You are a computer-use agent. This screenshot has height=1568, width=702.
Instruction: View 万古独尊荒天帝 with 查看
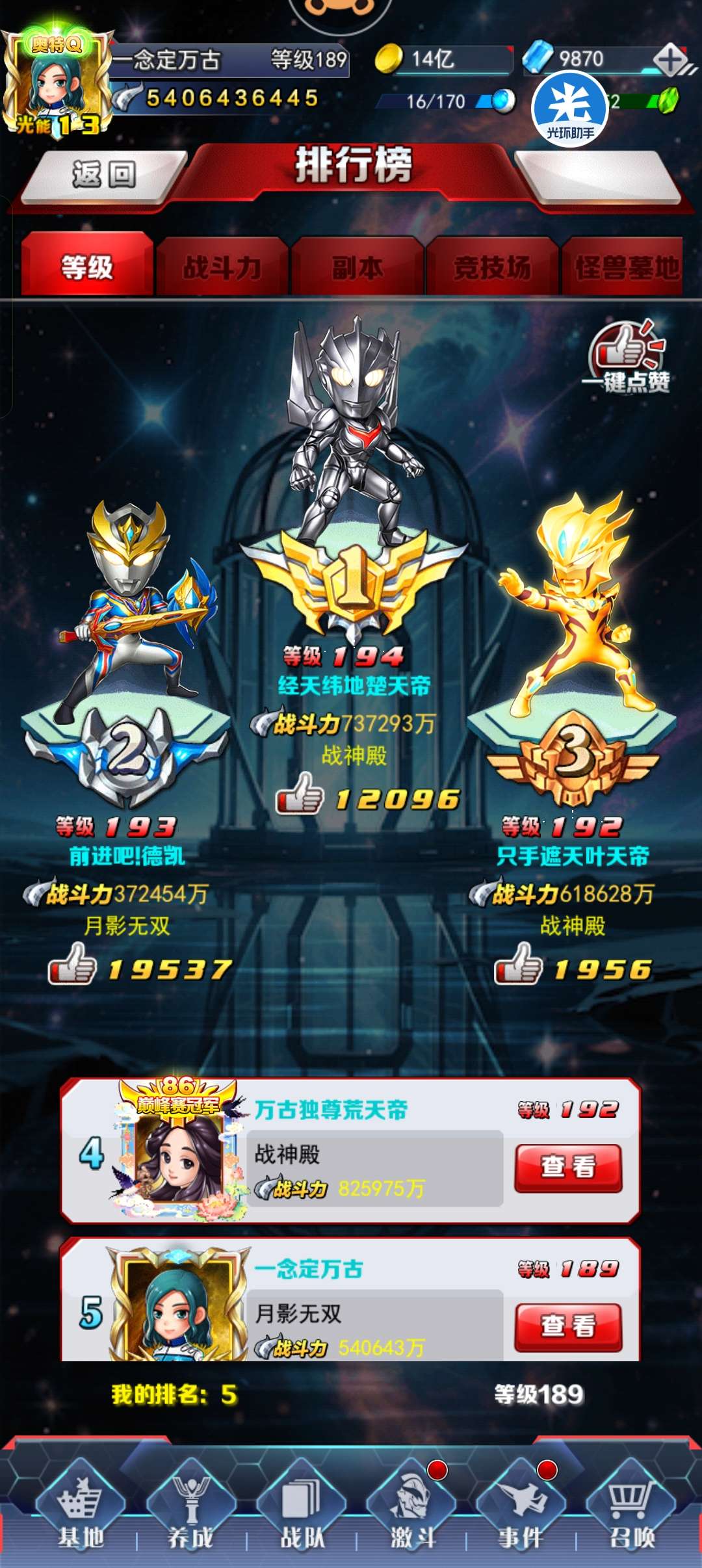click(x=568, y=1168)
